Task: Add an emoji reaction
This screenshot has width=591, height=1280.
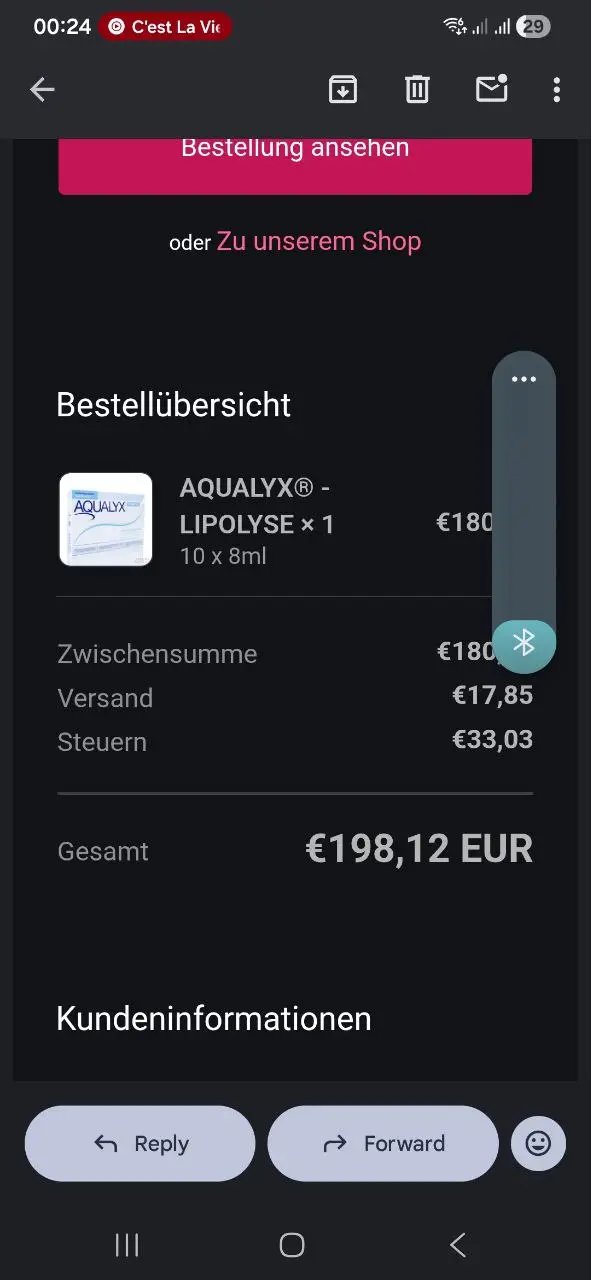Action: [x=538, y=1144]
